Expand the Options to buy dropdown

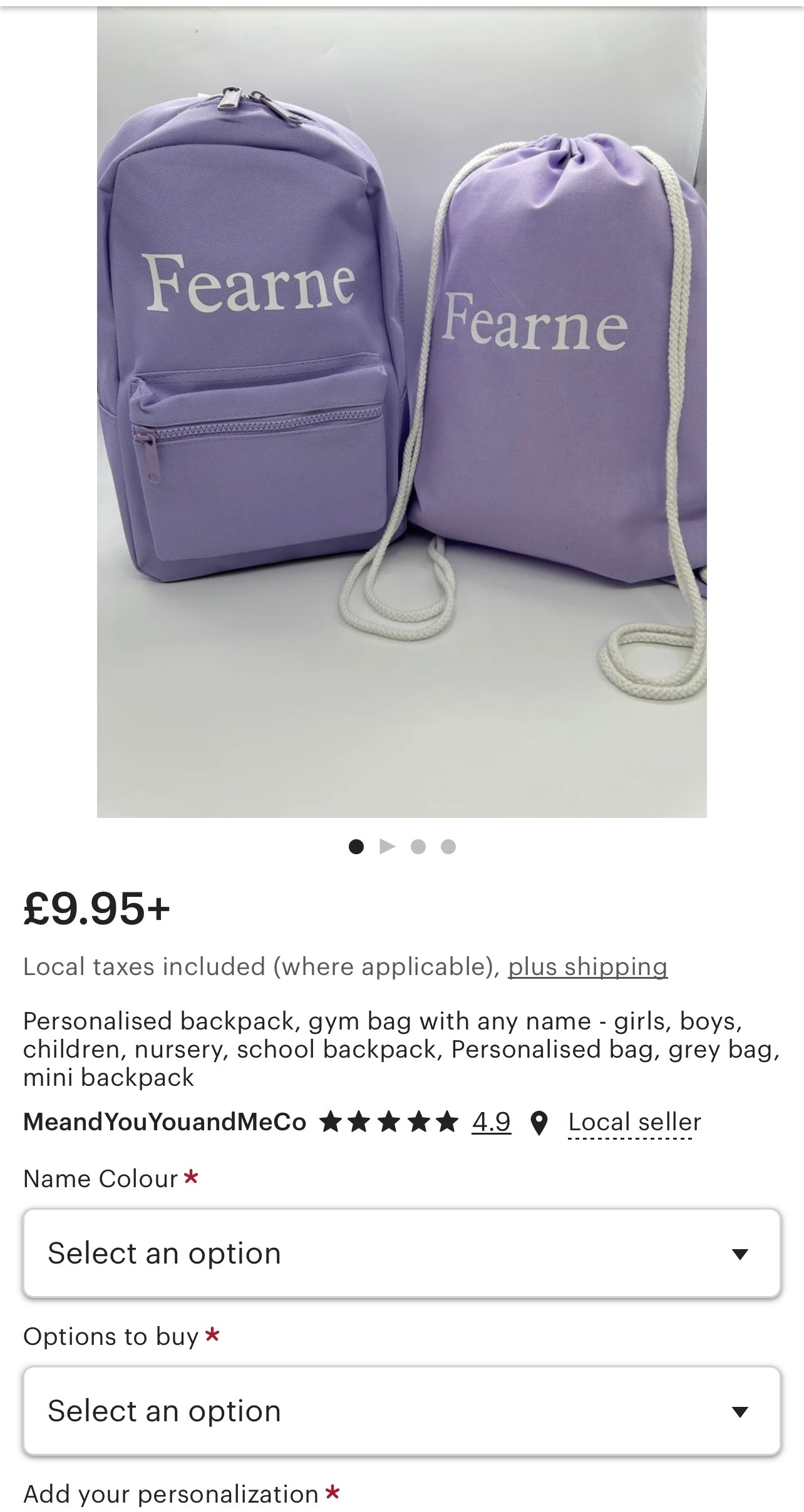tap(401, 1411)
